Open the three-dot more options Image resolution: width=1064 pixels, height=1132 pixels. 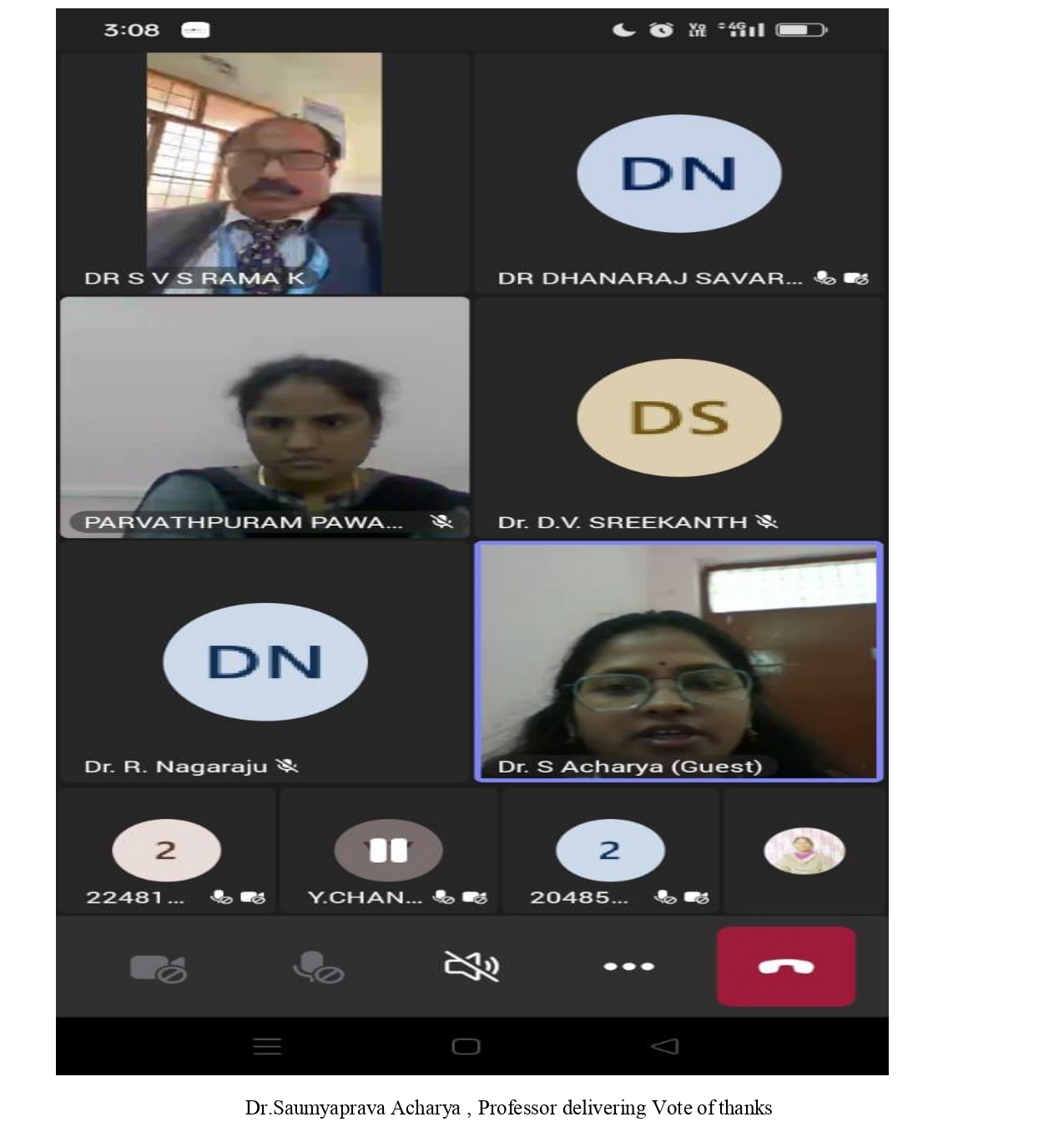(628, 966)
